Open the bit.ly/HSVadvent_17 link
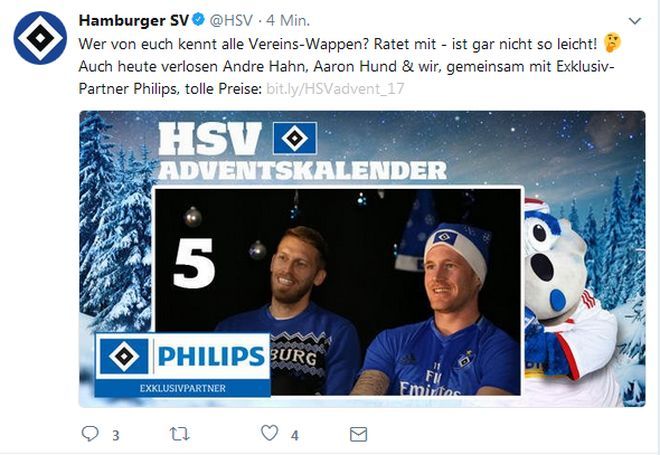This screenshot has height=455, width=660. [334, 90]
